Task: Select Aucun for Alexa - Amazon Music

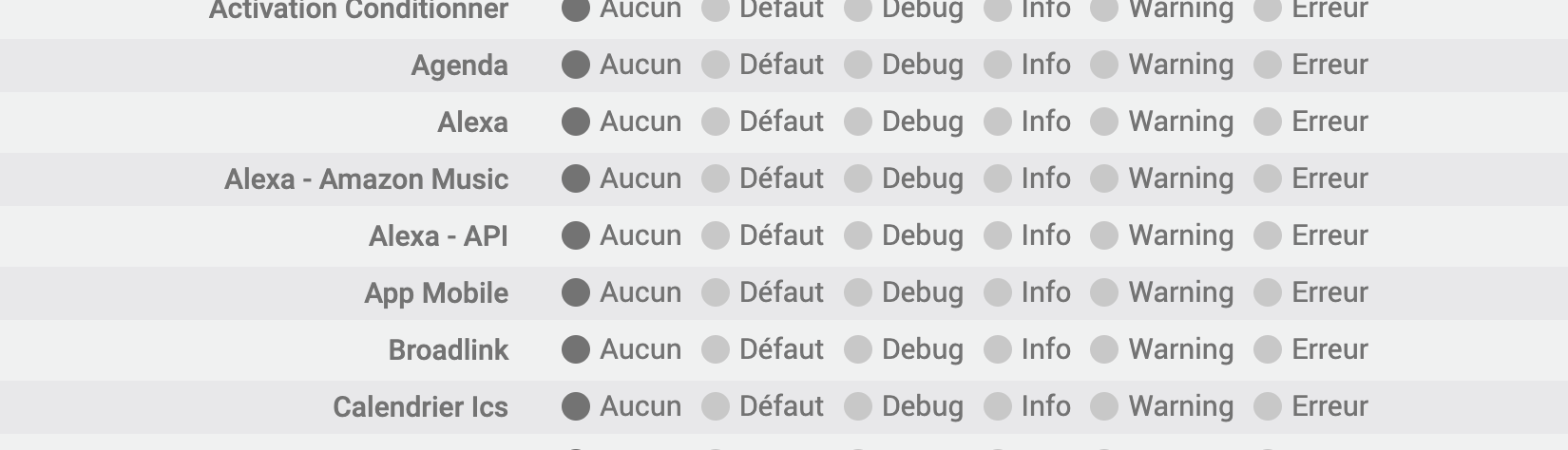Action: click(576, 178)
